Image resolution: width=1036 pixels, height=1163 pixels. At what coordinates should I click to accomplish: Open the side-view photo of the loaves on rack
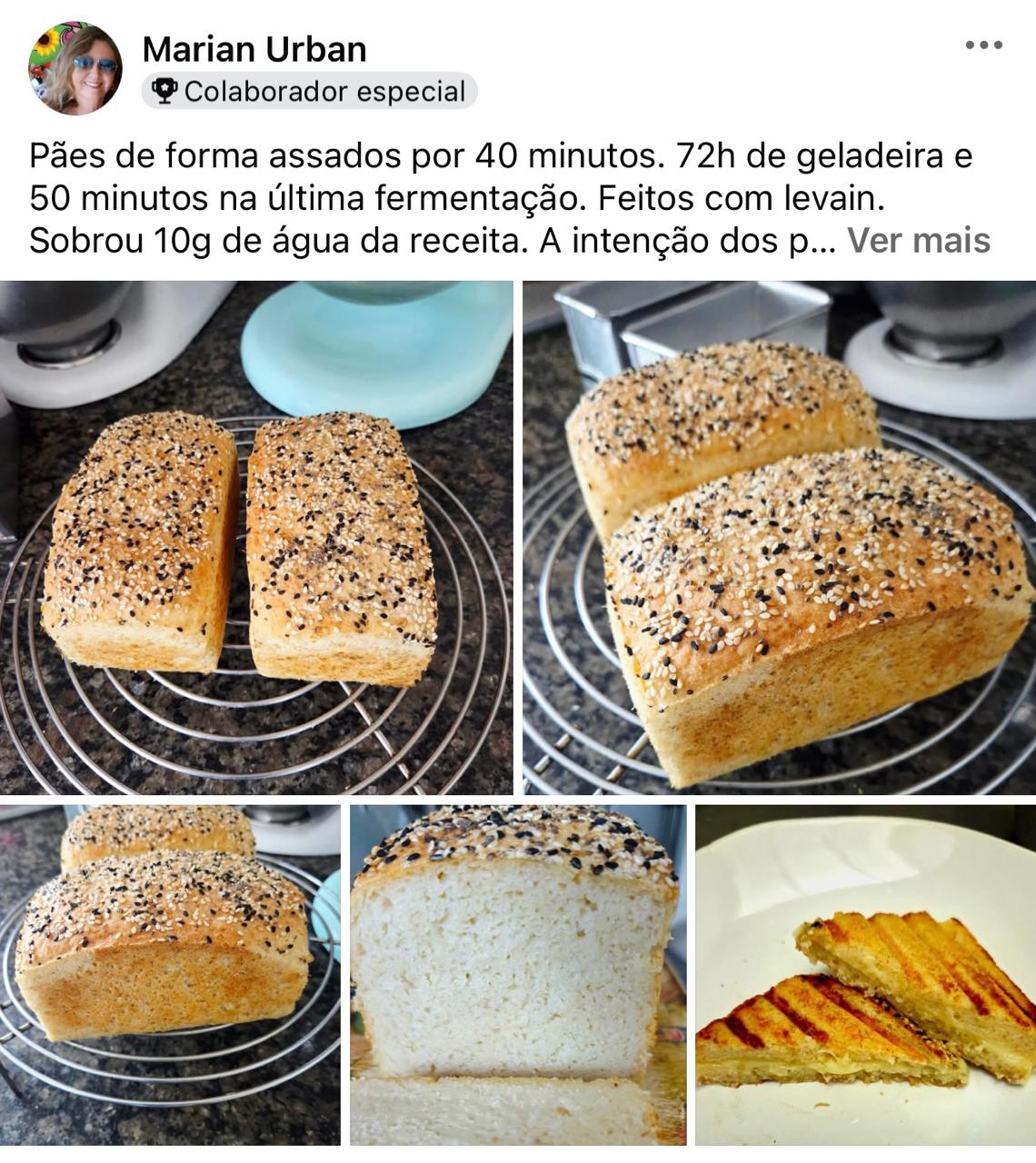170,975
